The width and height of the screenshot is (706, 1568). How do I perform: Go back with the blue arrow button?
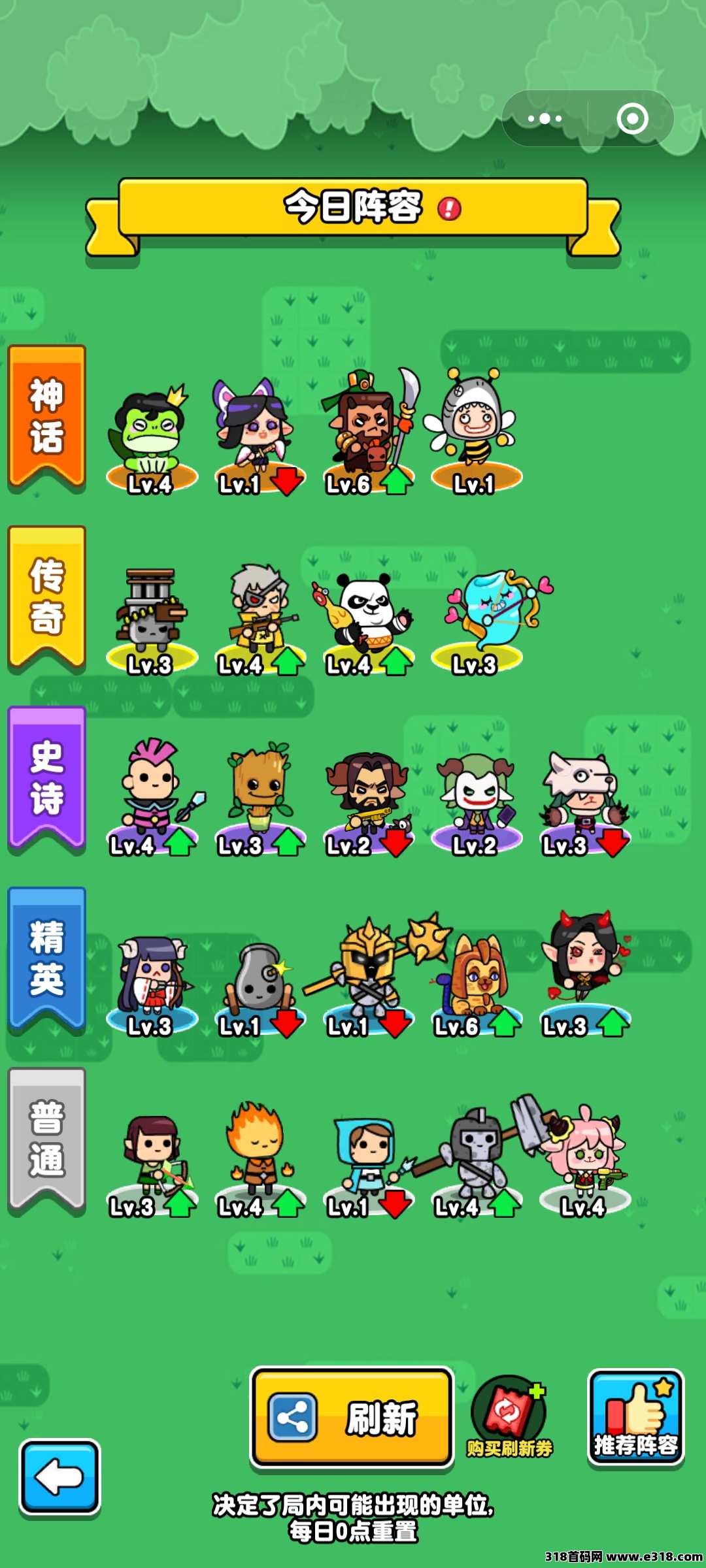(59, 1477)
